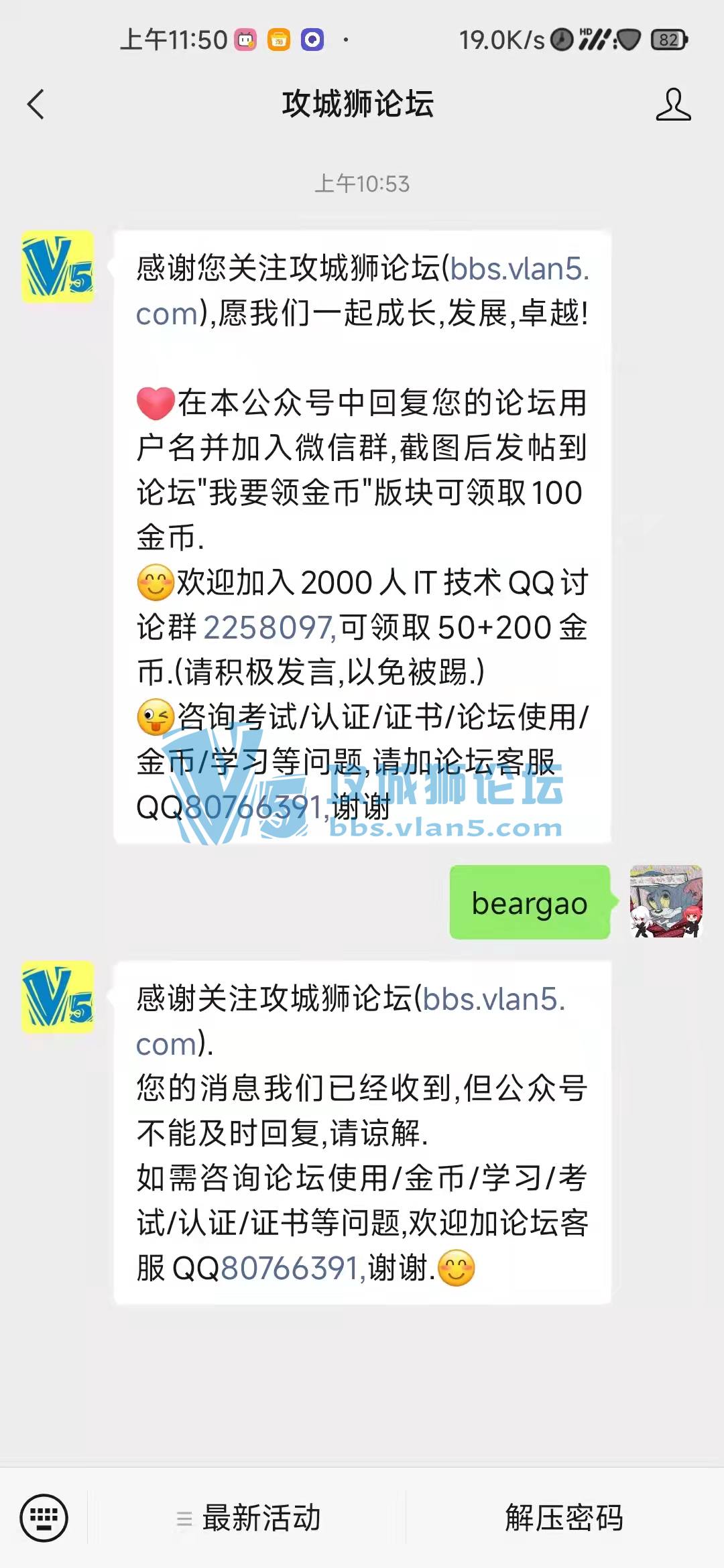This screenshot has height=1568, width=724.
Task: Open bbs.vlan5.com link in the last reply
Action: pyautogui.click(x=351, y=1021)
